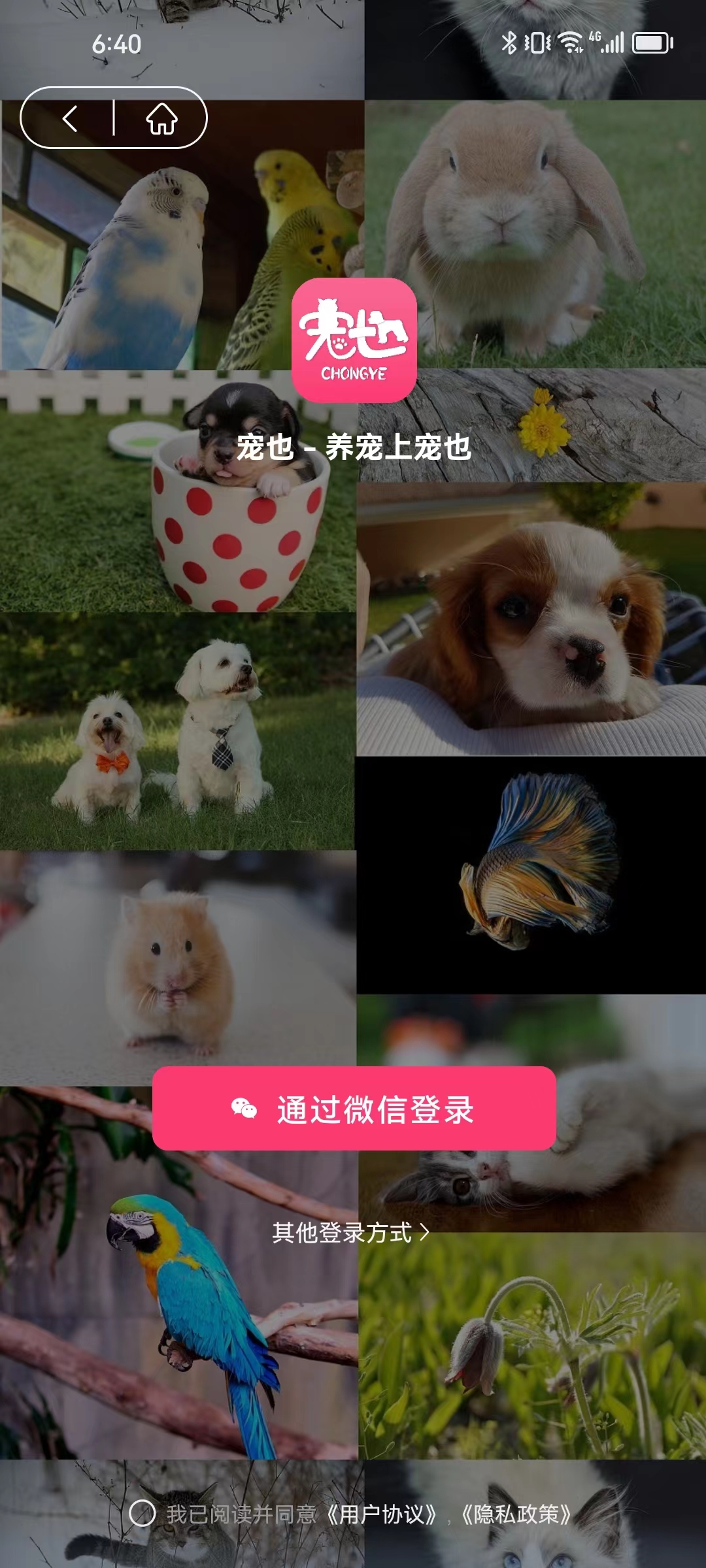Open the 用户协议 user agreement link
The image size is (706, 1568).
382,1514
